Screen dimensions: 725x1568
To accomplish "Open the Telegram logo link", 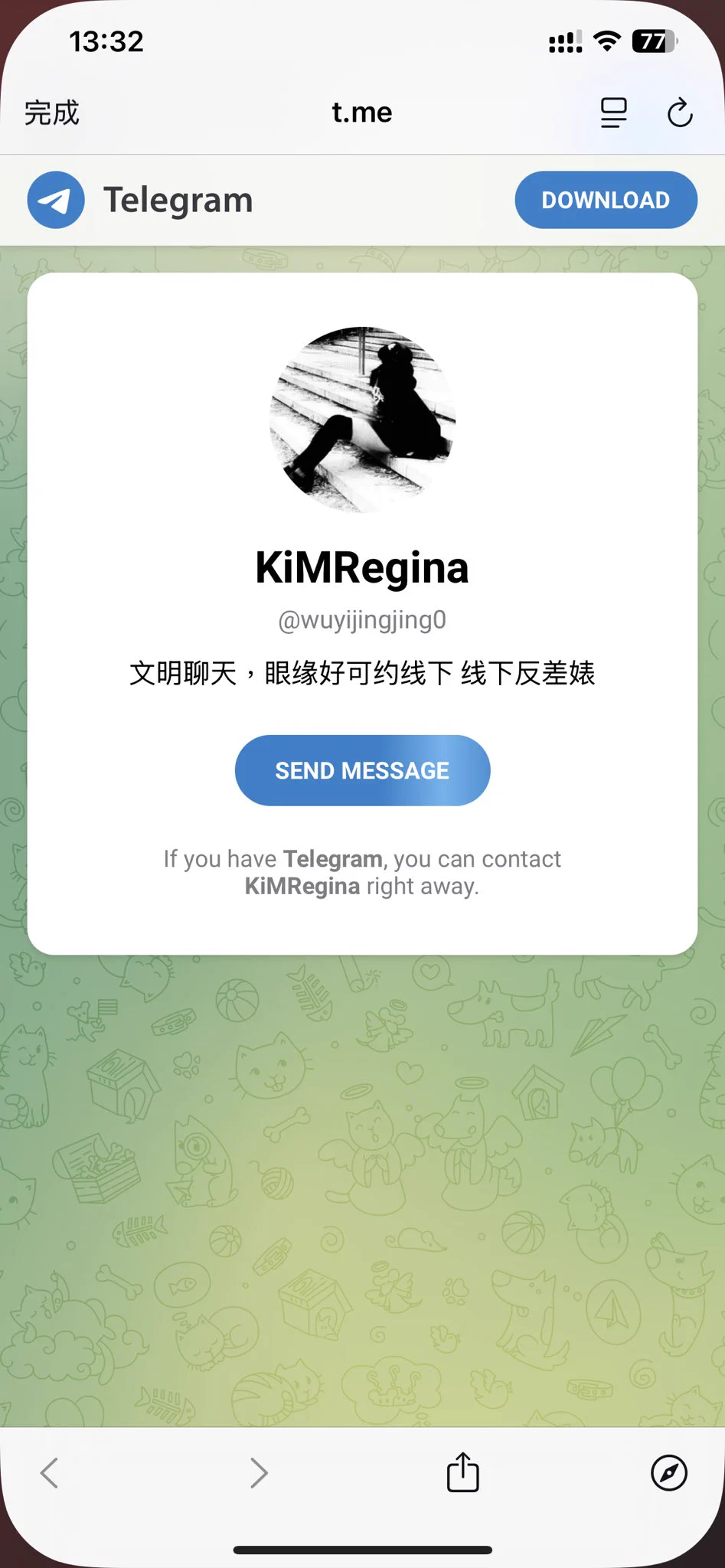I will tap(56, 200).
